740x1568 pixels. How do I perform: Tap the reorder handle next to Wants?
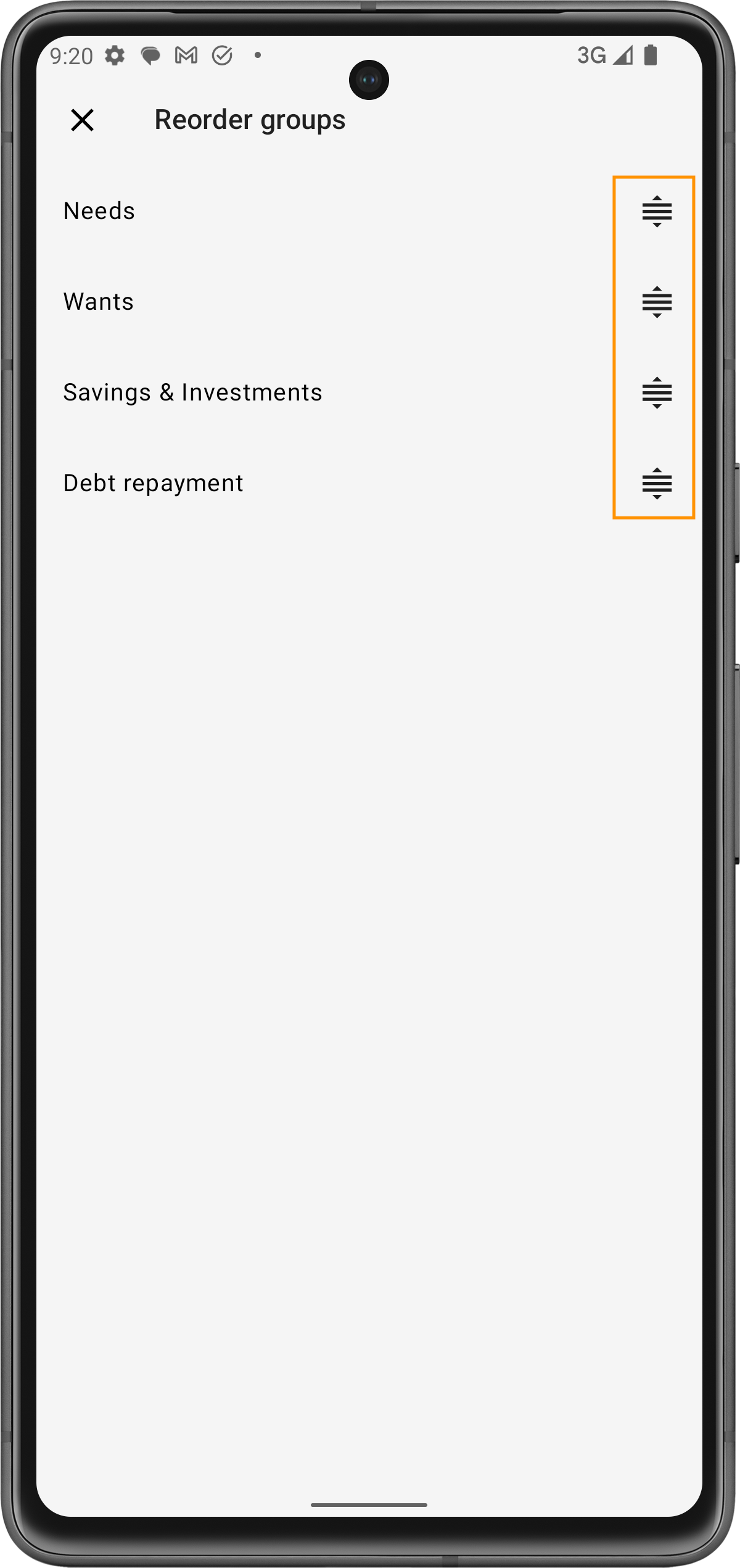656,302
